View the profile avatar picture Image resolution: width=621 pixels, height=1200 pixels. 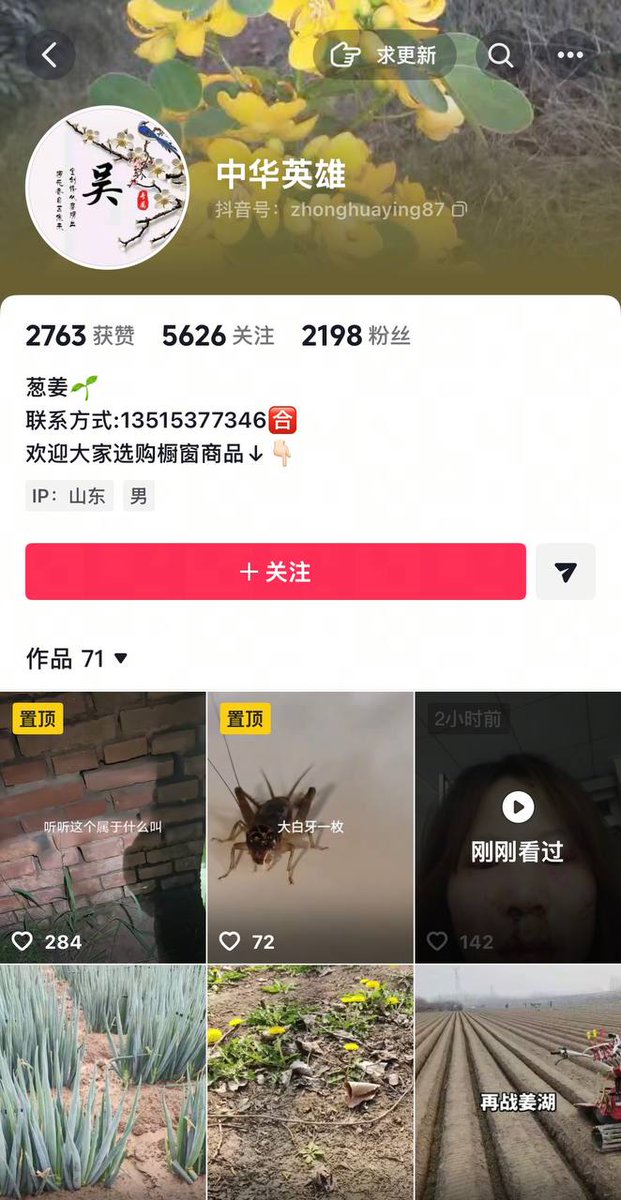click(x=107, y=187)
